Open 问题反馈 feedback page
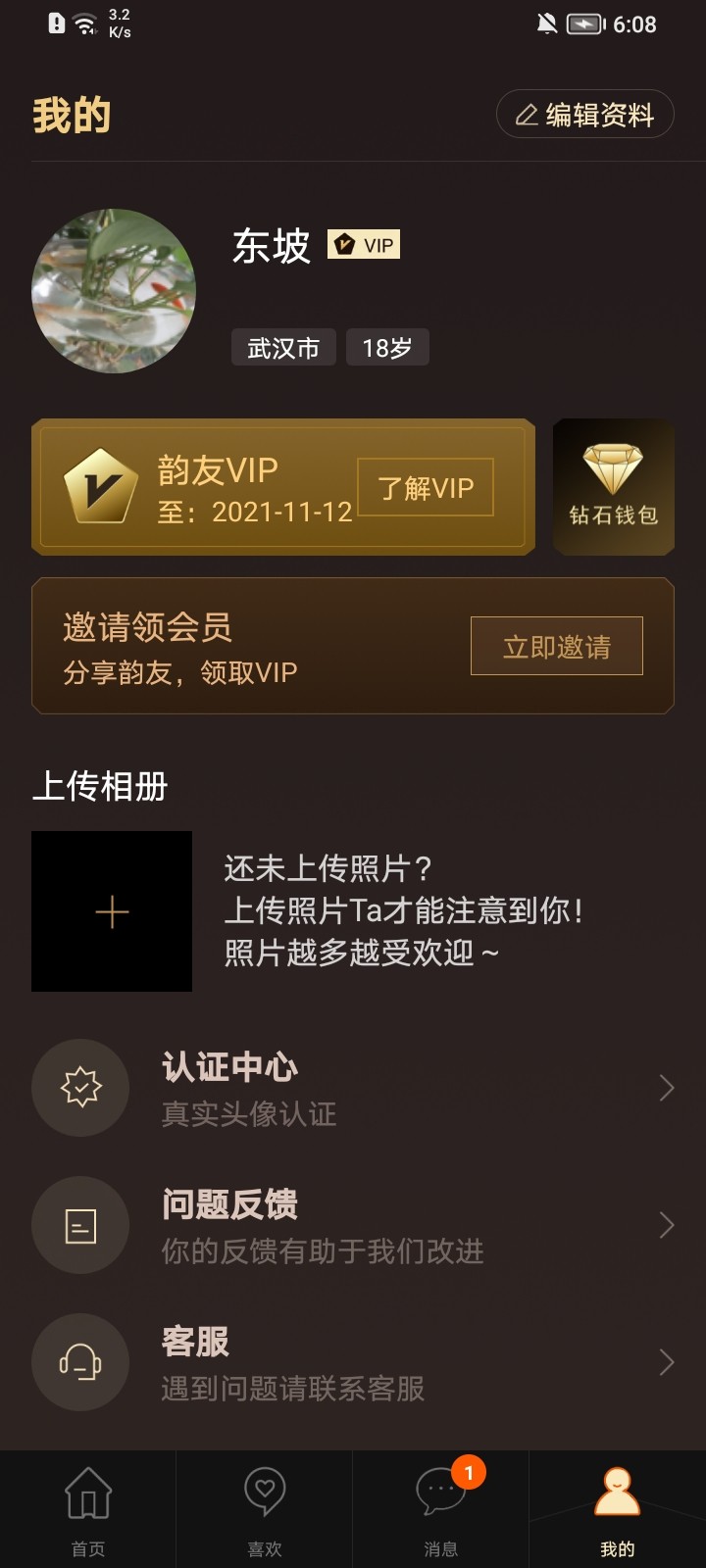Viewport: 706px width, 1568px height. pos(353,1225)
